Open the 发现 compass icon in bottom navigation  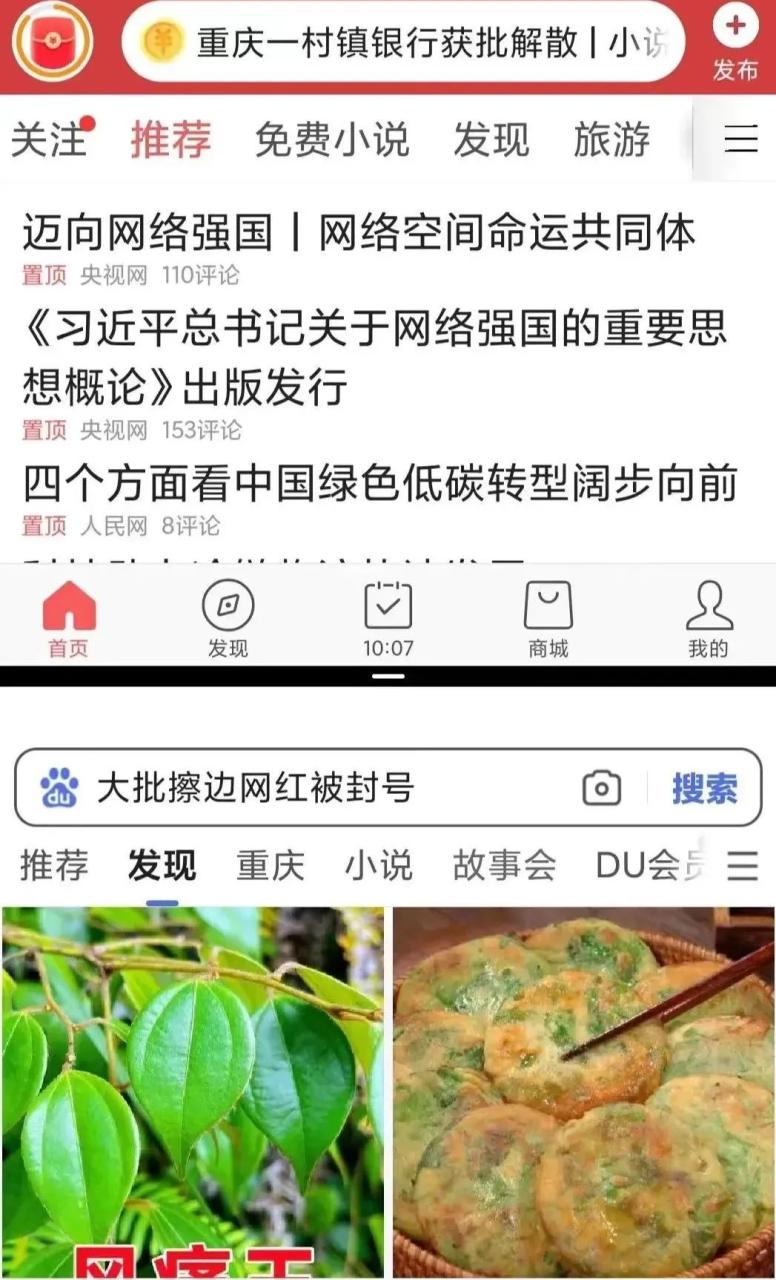[226, 603]
